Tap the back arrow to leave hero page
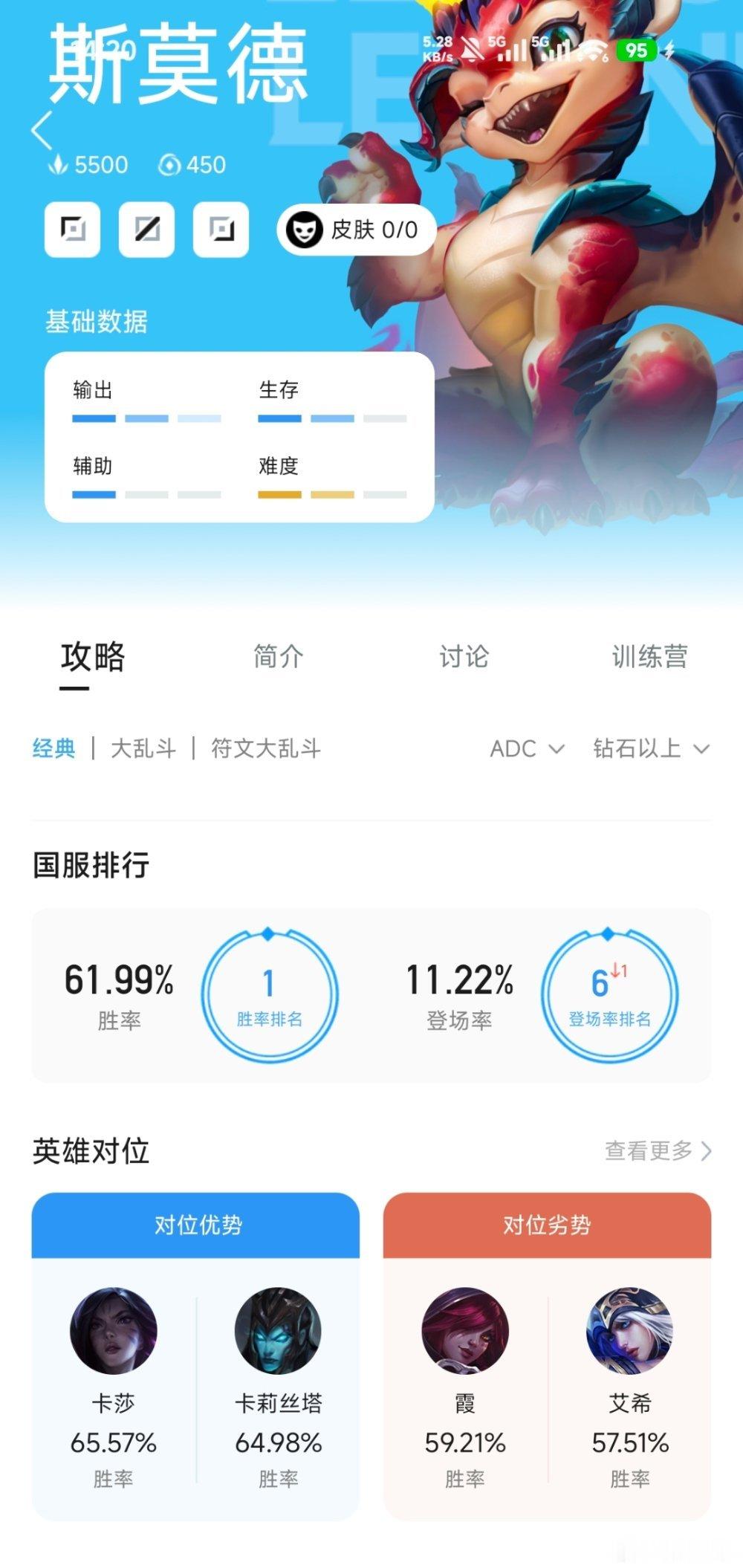The width and height of the screenshot is (743, 1568). click(43, 129)
